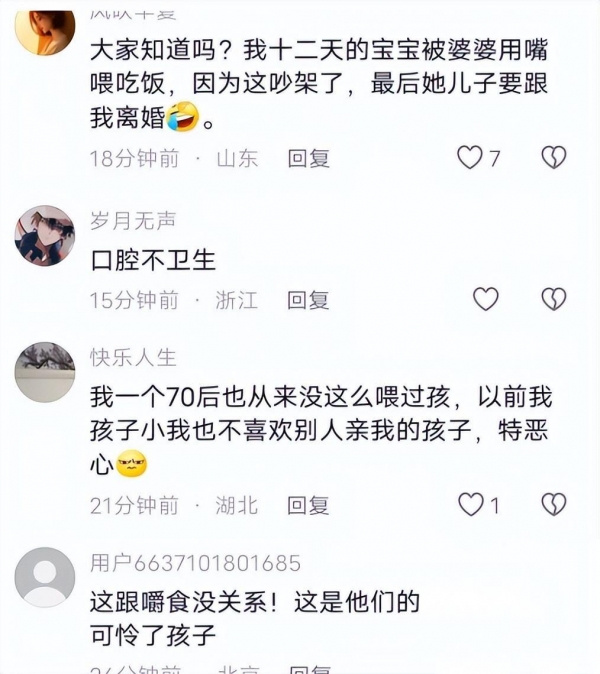Image resolution: width=600 pixels, height=674 pixels.
Task: Open profile of 用户6637101801685
Action: pos(45,578)
